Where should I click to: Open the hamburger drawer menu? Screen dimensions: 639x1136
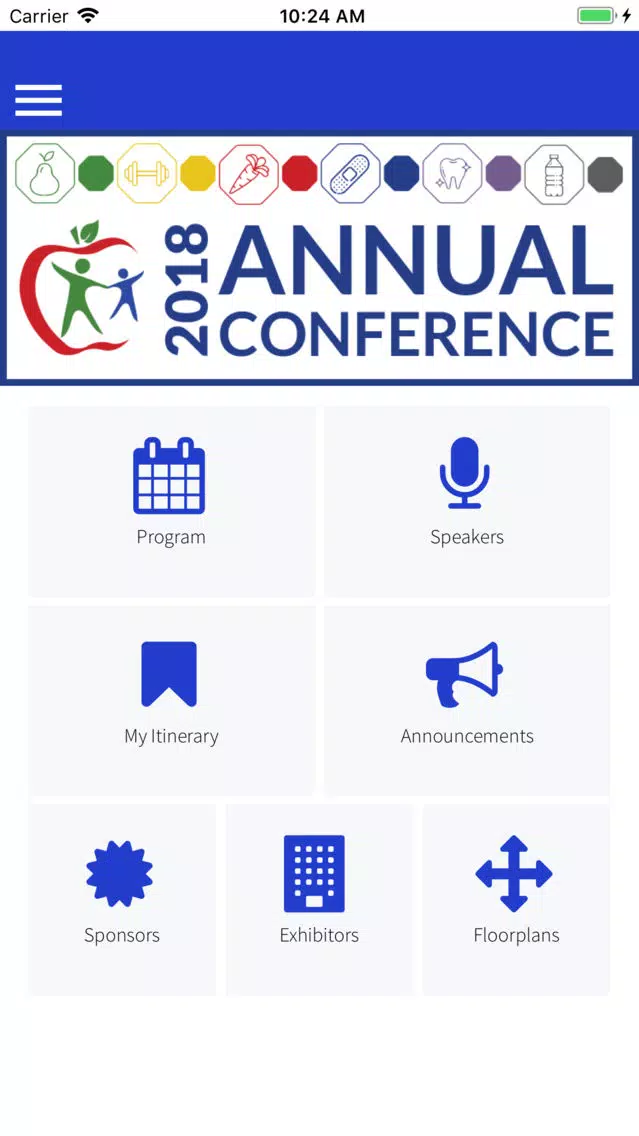[x=38, y=100]
